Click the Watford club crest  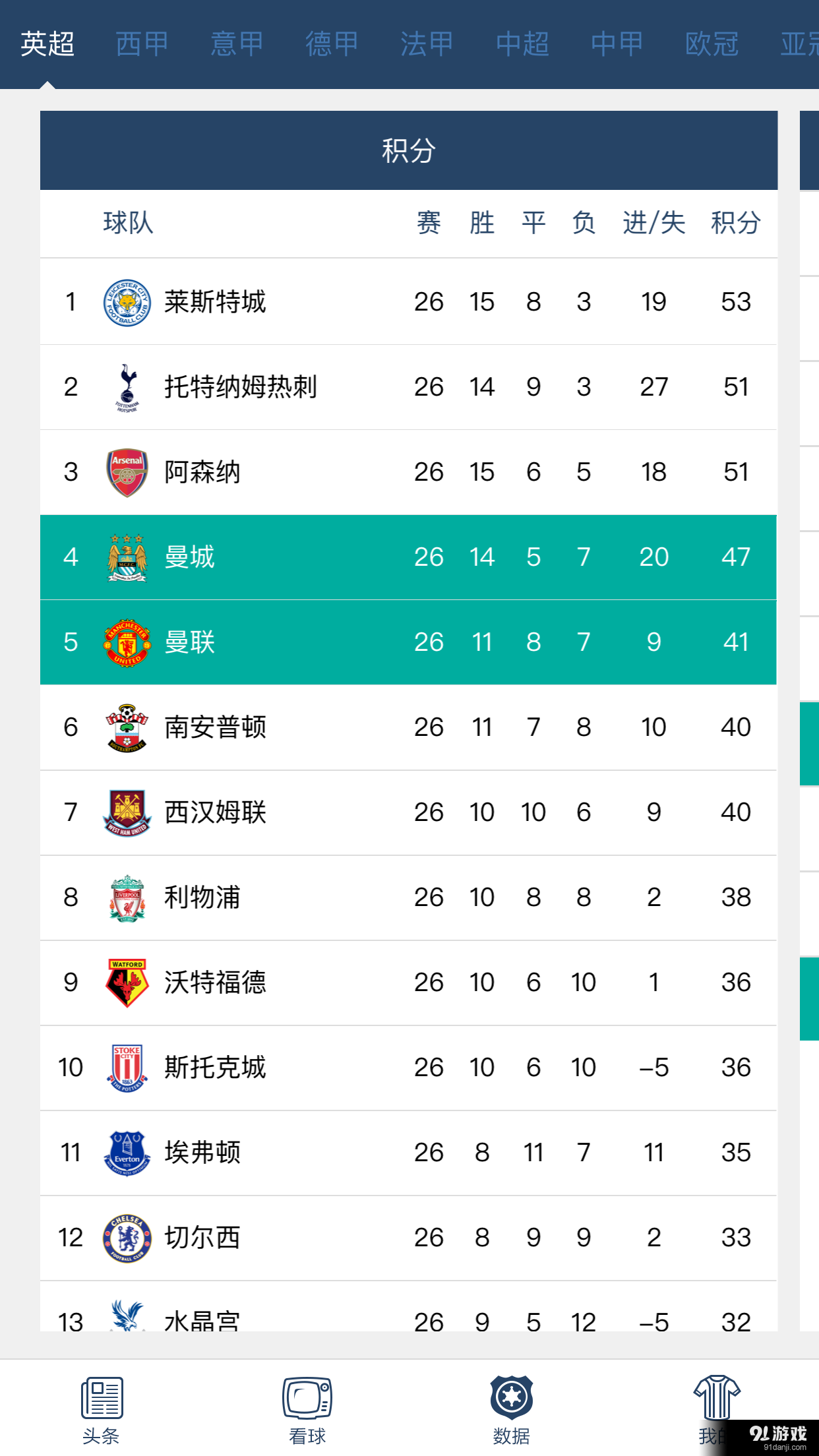point(127,982)
